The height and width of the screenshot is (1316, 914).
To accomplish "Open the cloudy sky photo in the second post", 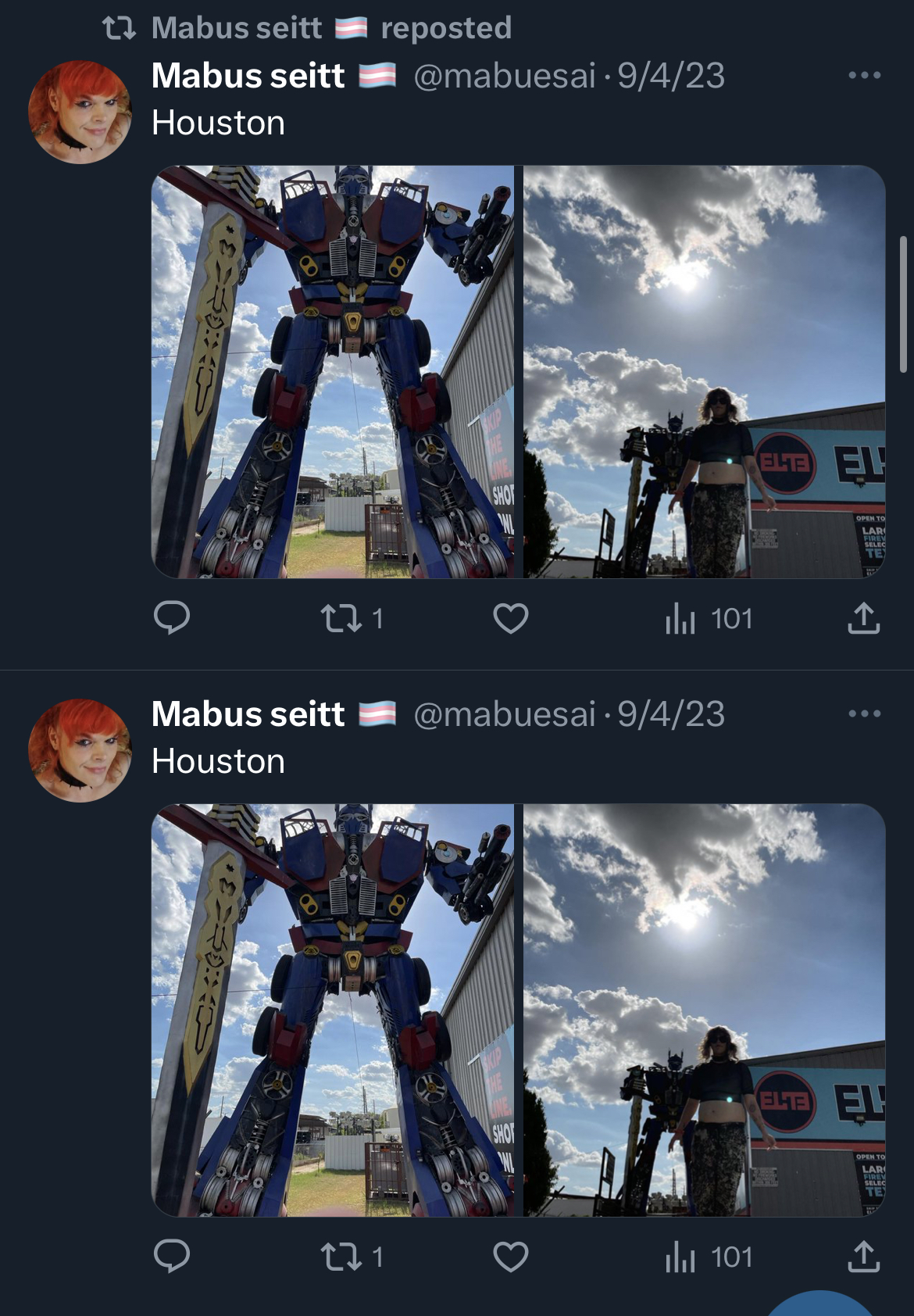I will [x=704, y=1010].
